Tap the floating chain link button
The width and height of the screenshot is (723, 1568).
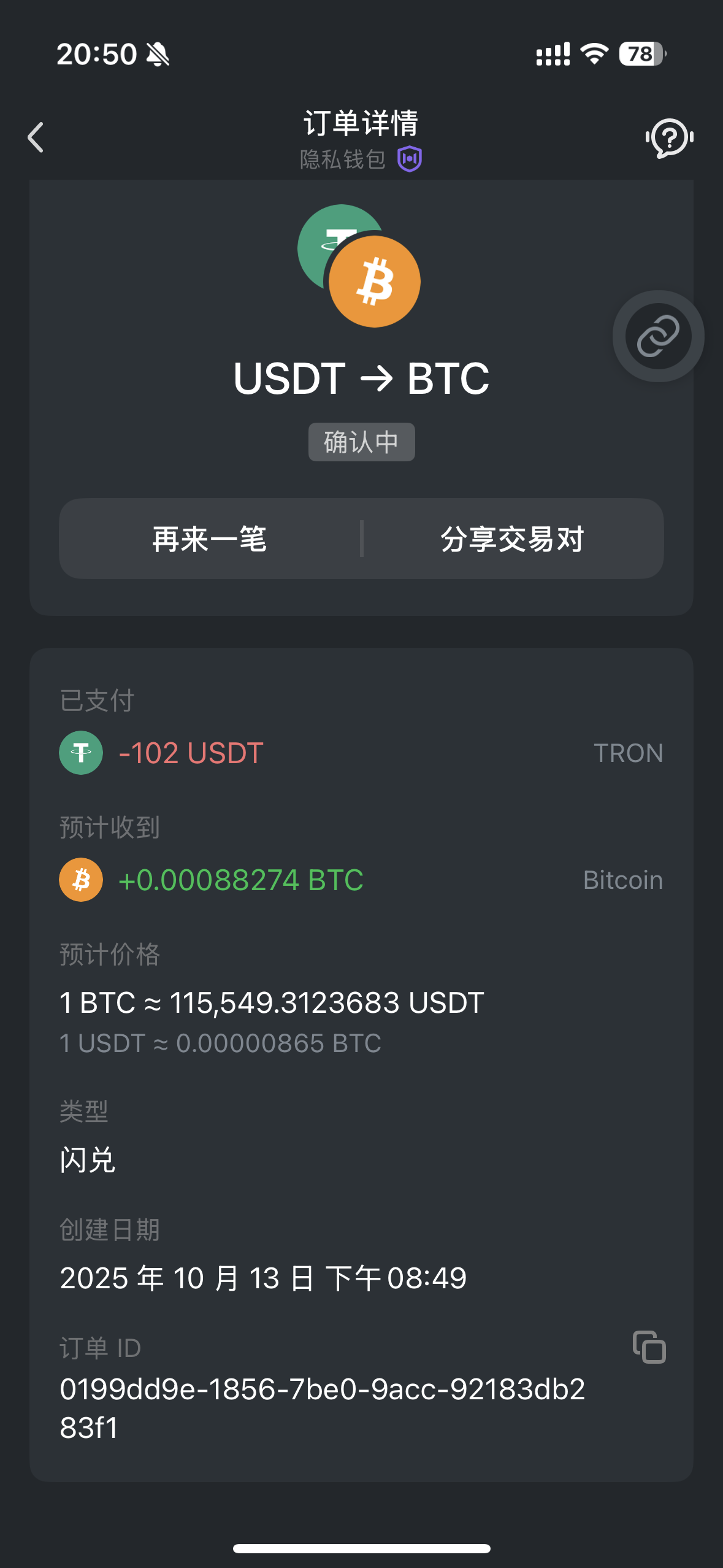pyautogui.click(x=658, y=336)
